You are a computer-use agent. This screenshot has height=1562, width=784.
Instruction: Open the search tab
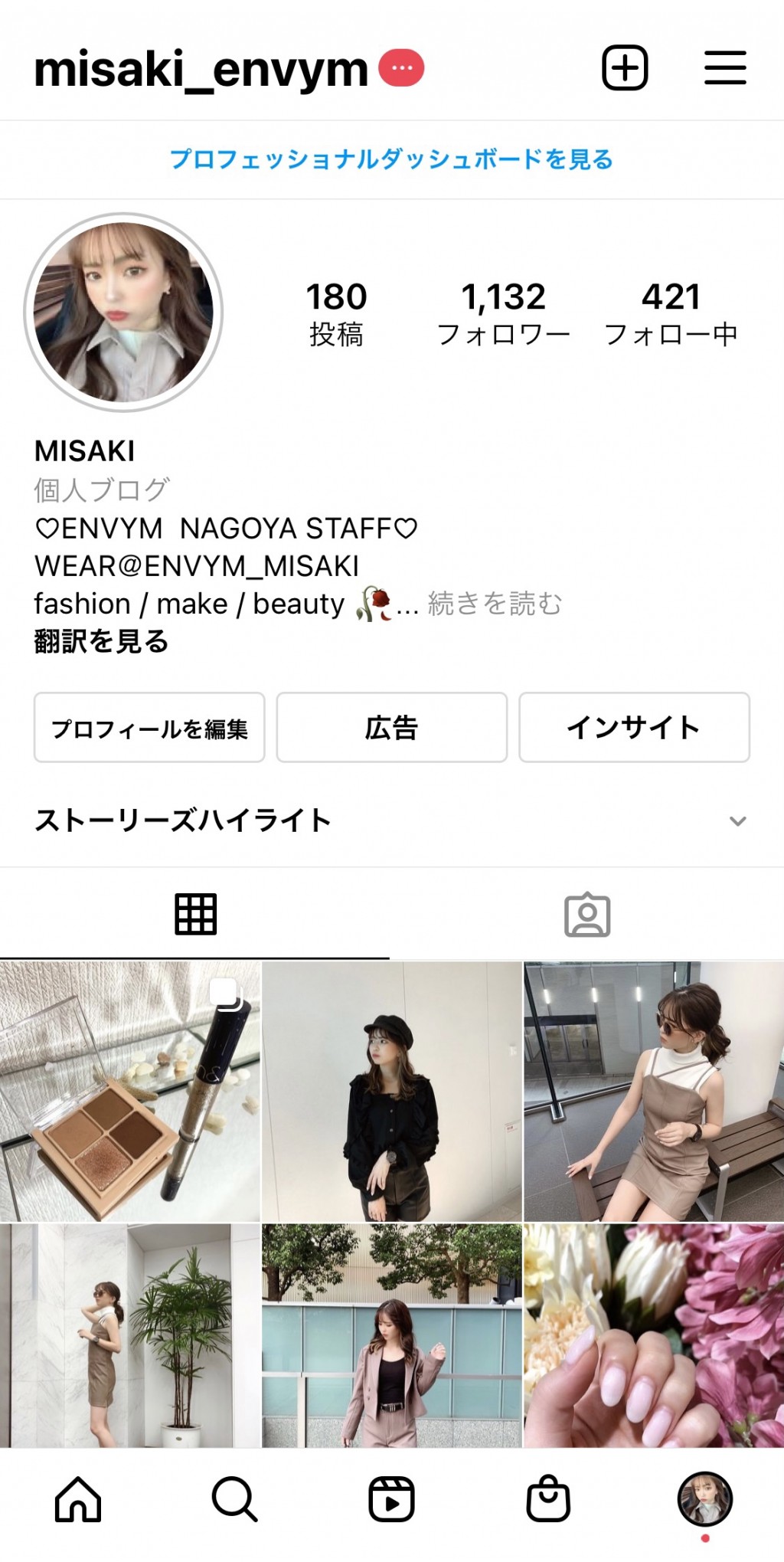point(234,1499)
